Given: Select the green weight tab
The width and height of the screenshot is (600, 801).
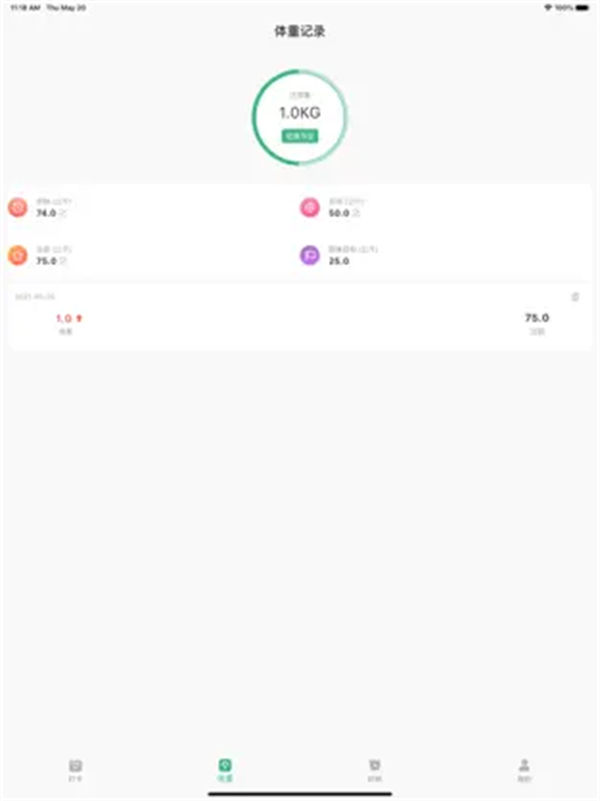Looking at the screenshot, I should pyautogui.click(x=225, y=769).
